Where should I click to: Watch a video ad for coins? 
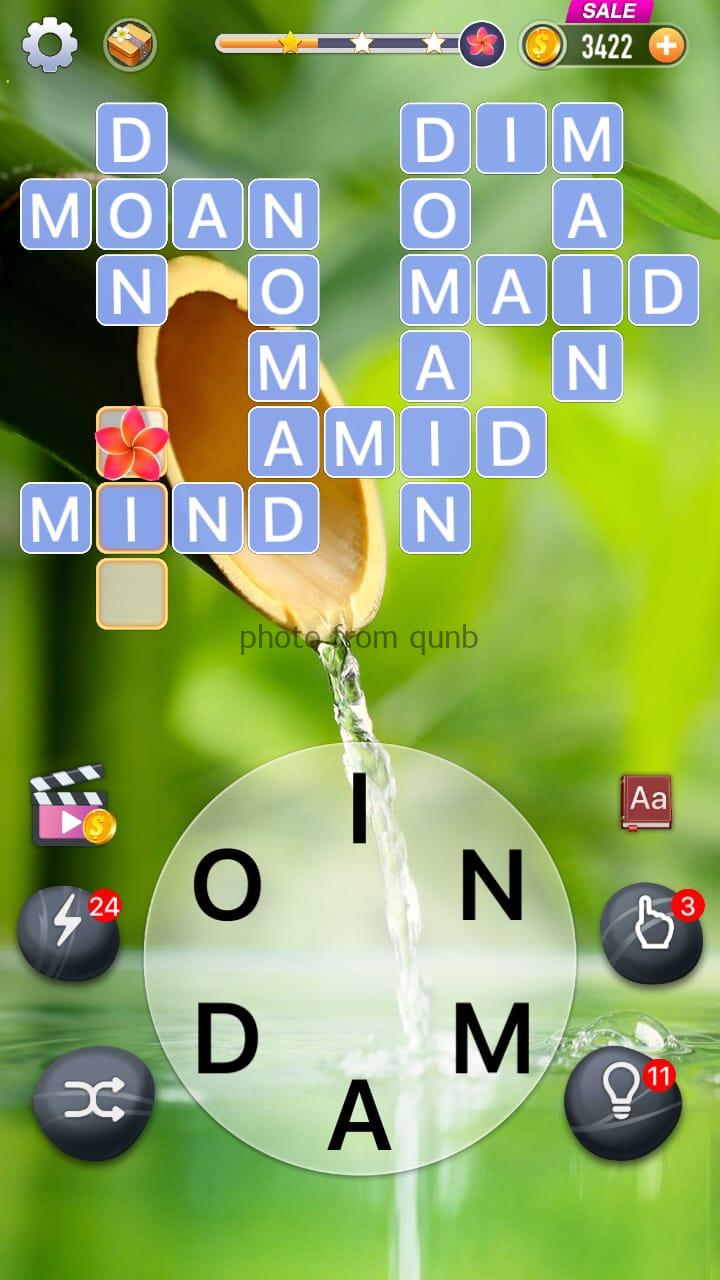(72, 806)
